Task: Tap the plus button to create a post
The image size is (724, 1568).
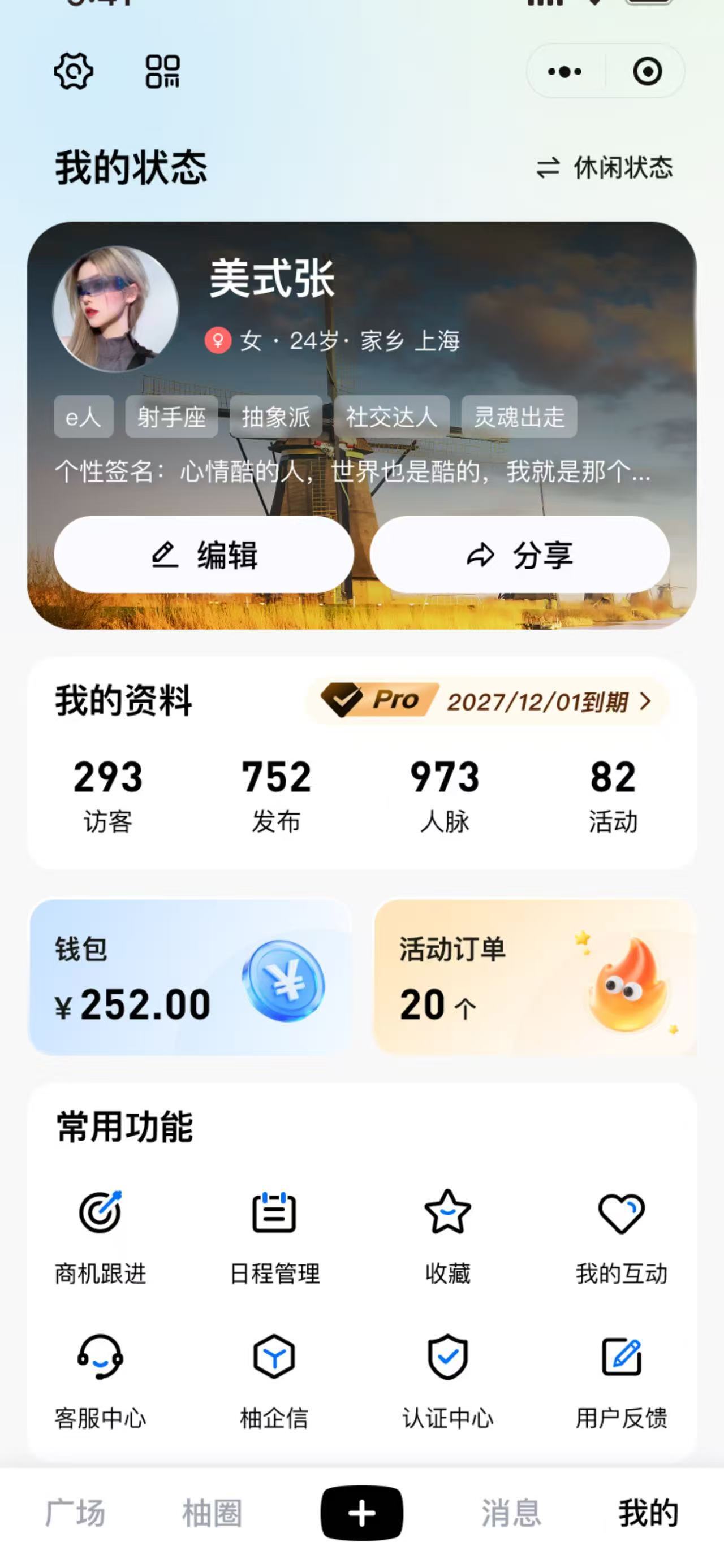Action: pyautogui.click(x=361, y=1513)
